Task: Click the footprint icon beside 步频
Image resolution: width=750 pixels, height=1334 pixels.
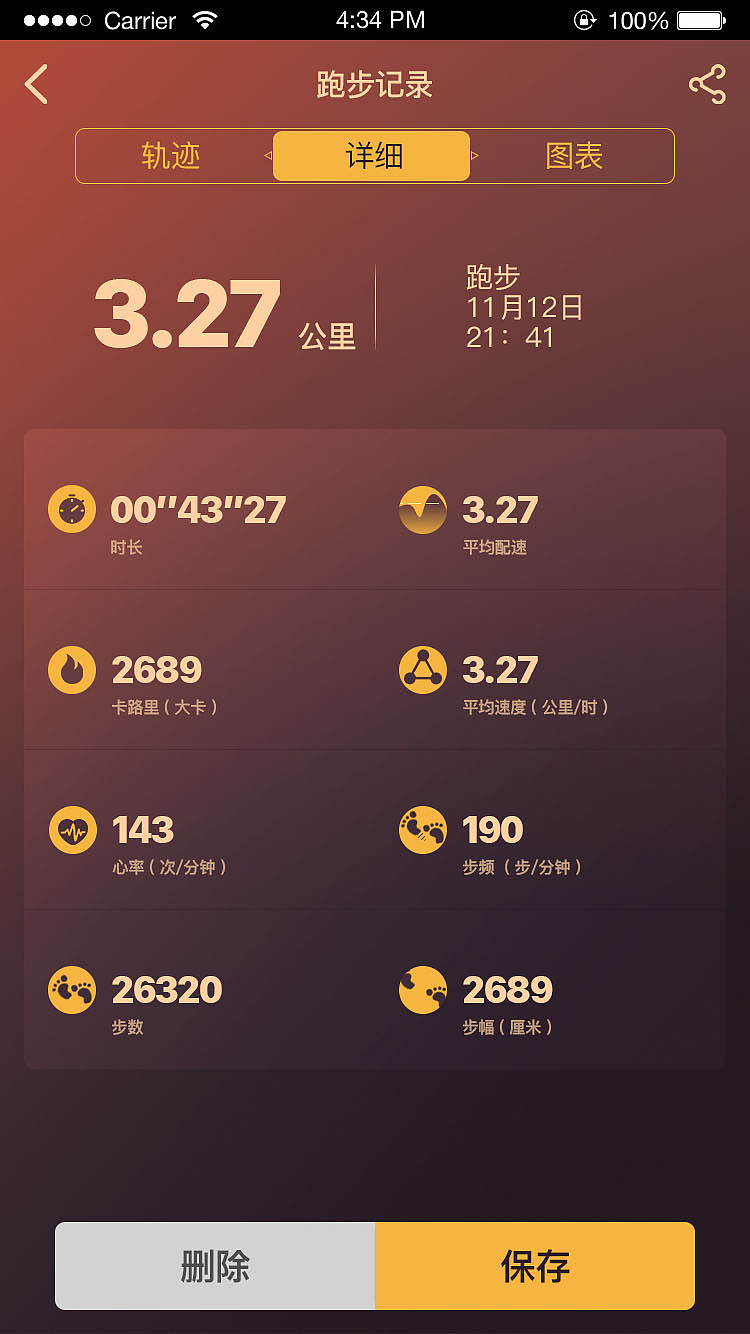Action: point(422,829)
